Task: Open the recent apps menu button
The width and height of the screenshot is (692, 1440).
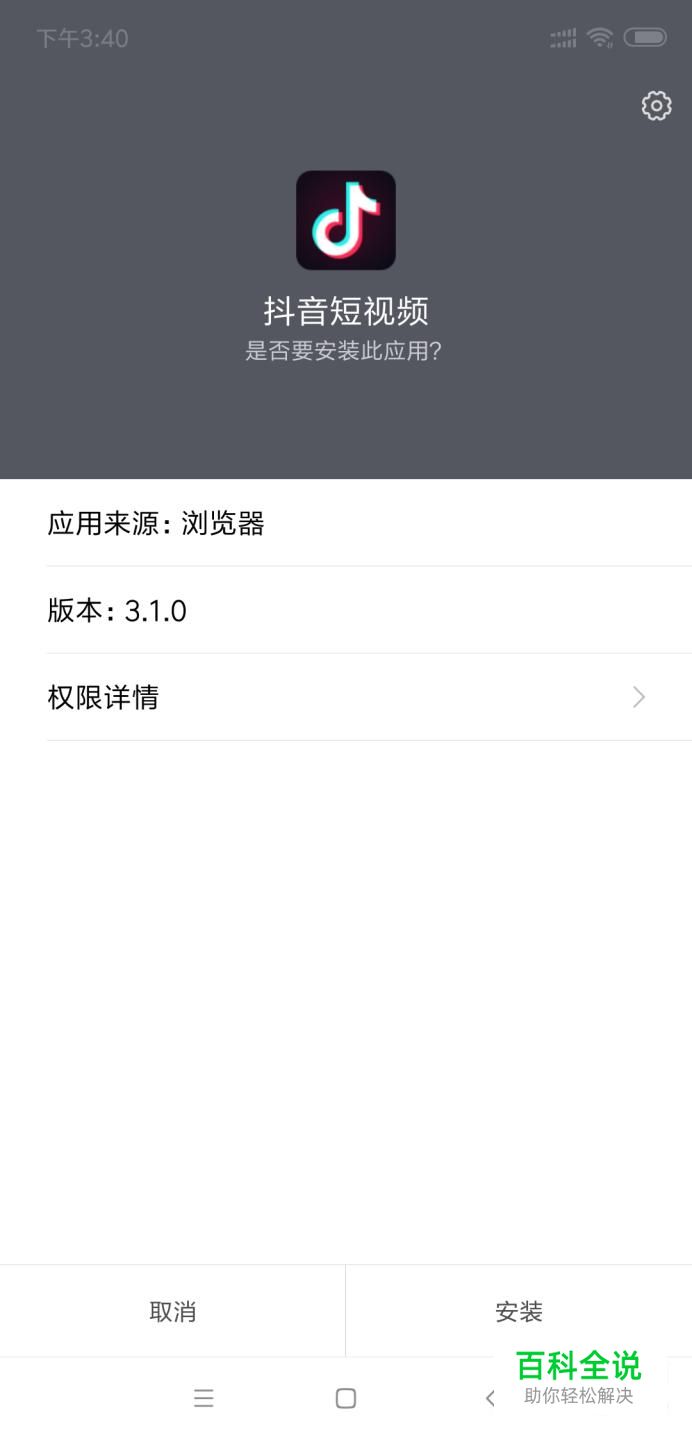Action: click(204, 1398)
